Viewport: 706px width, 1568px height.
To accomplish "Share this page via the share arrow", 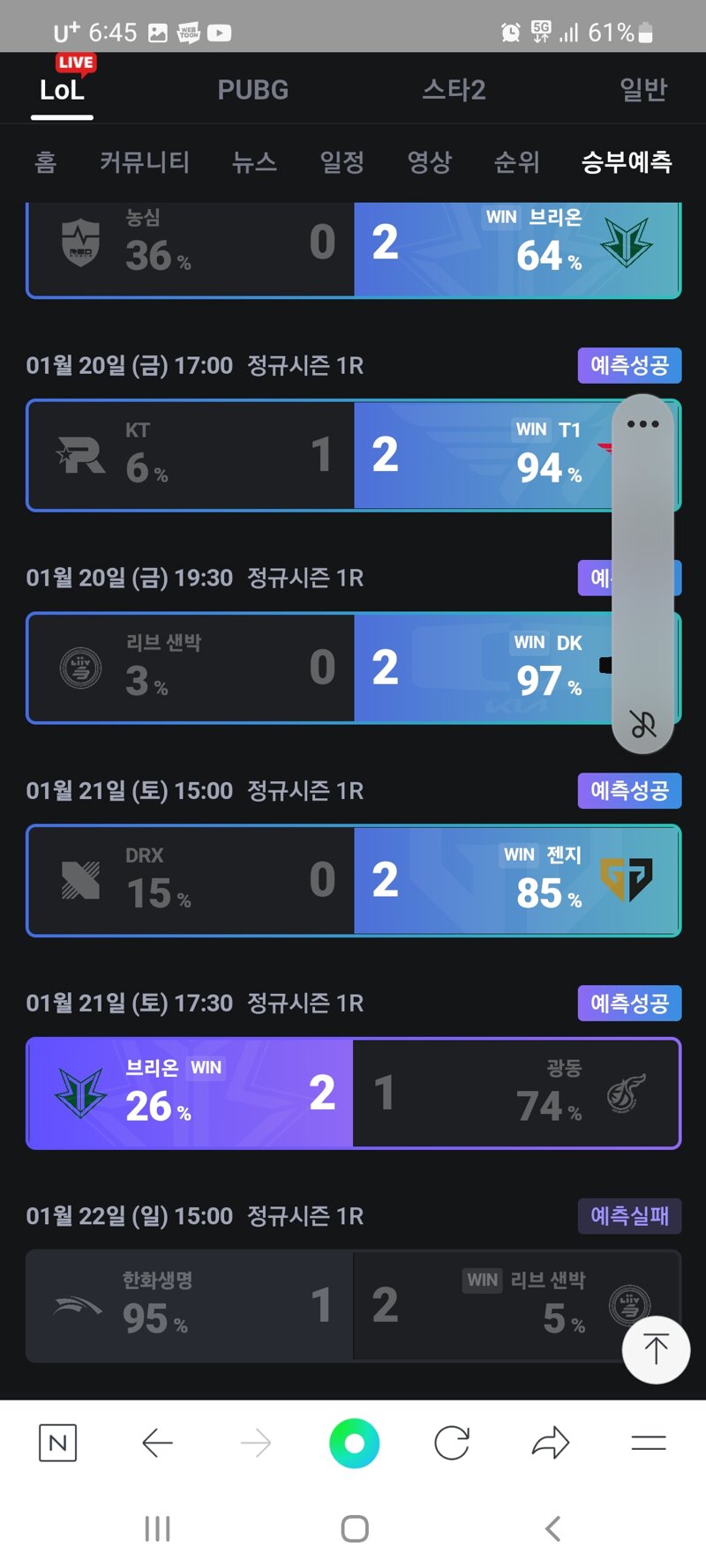I will point(551,1443).
